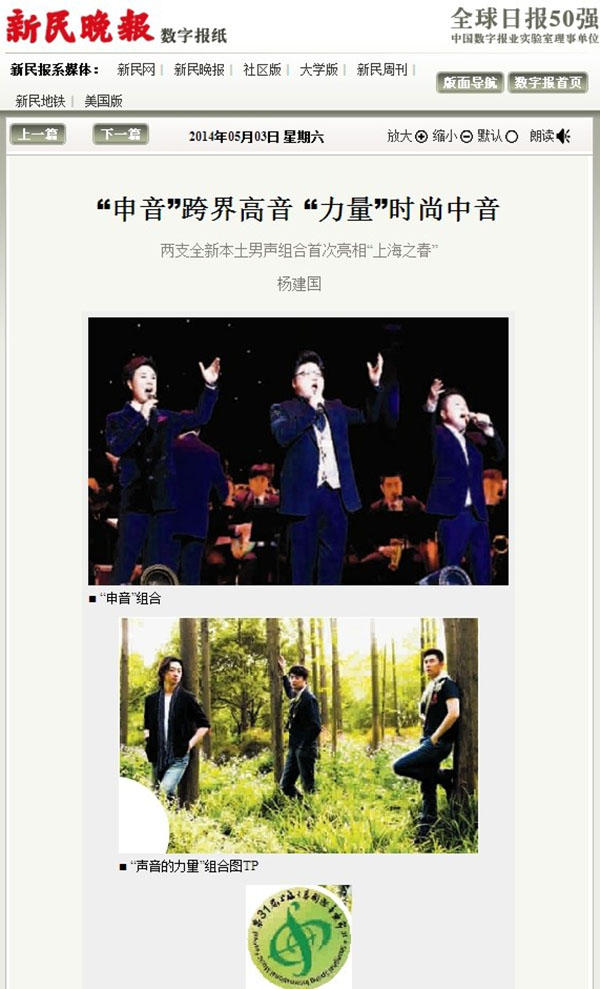Open the 新民晚报 media link

click(x=199, y=70)
